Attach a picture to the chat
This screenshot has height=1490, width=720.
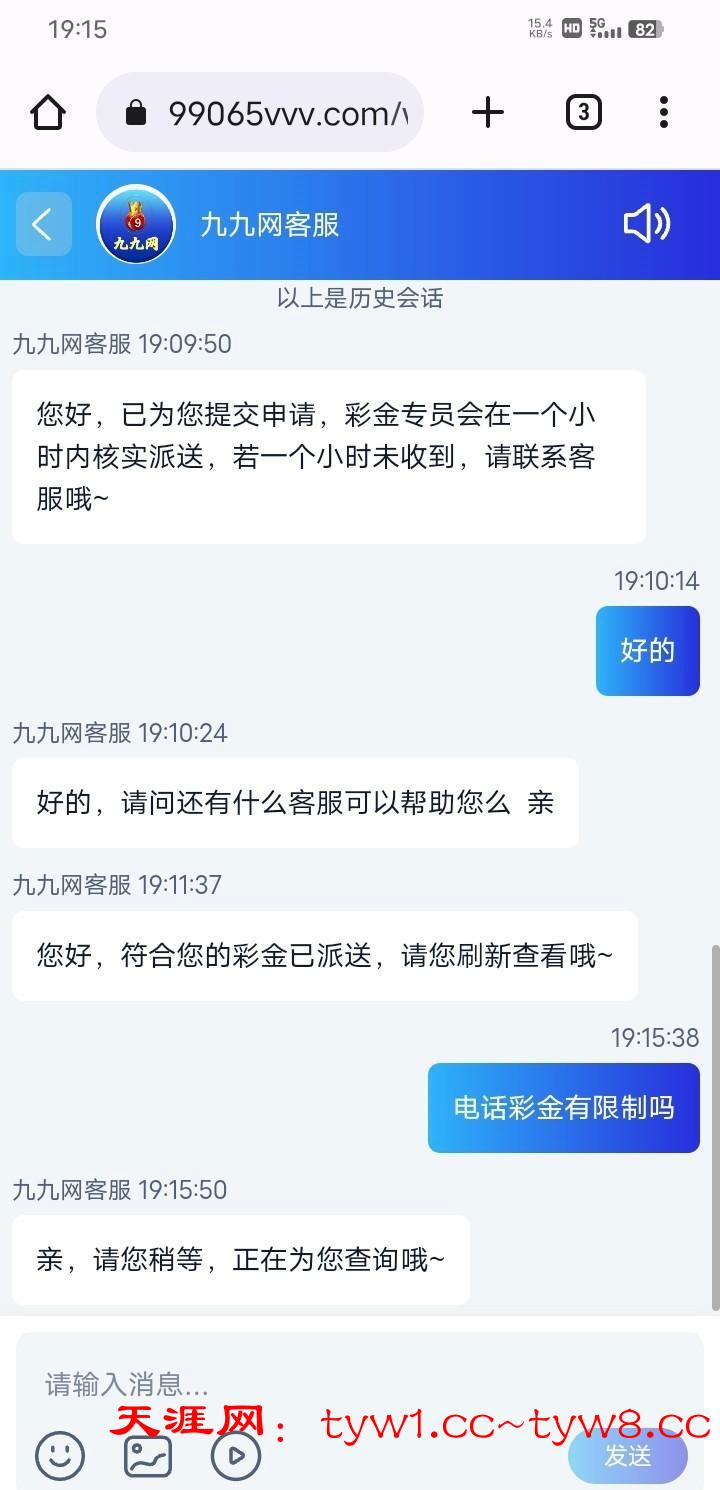click(148, 1455)
